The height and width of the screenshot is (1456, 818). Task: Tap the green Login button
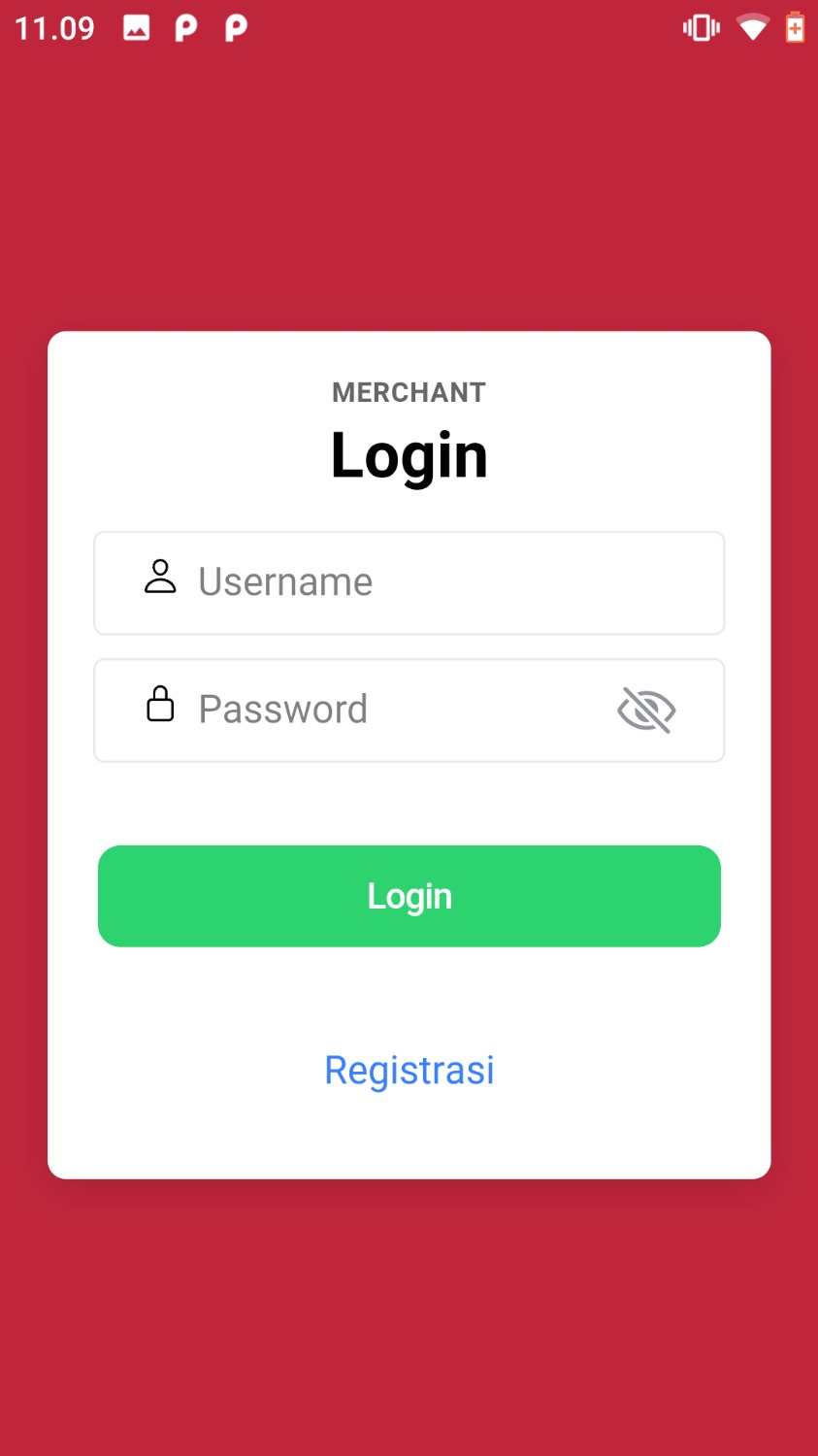(x=409, y=896)
